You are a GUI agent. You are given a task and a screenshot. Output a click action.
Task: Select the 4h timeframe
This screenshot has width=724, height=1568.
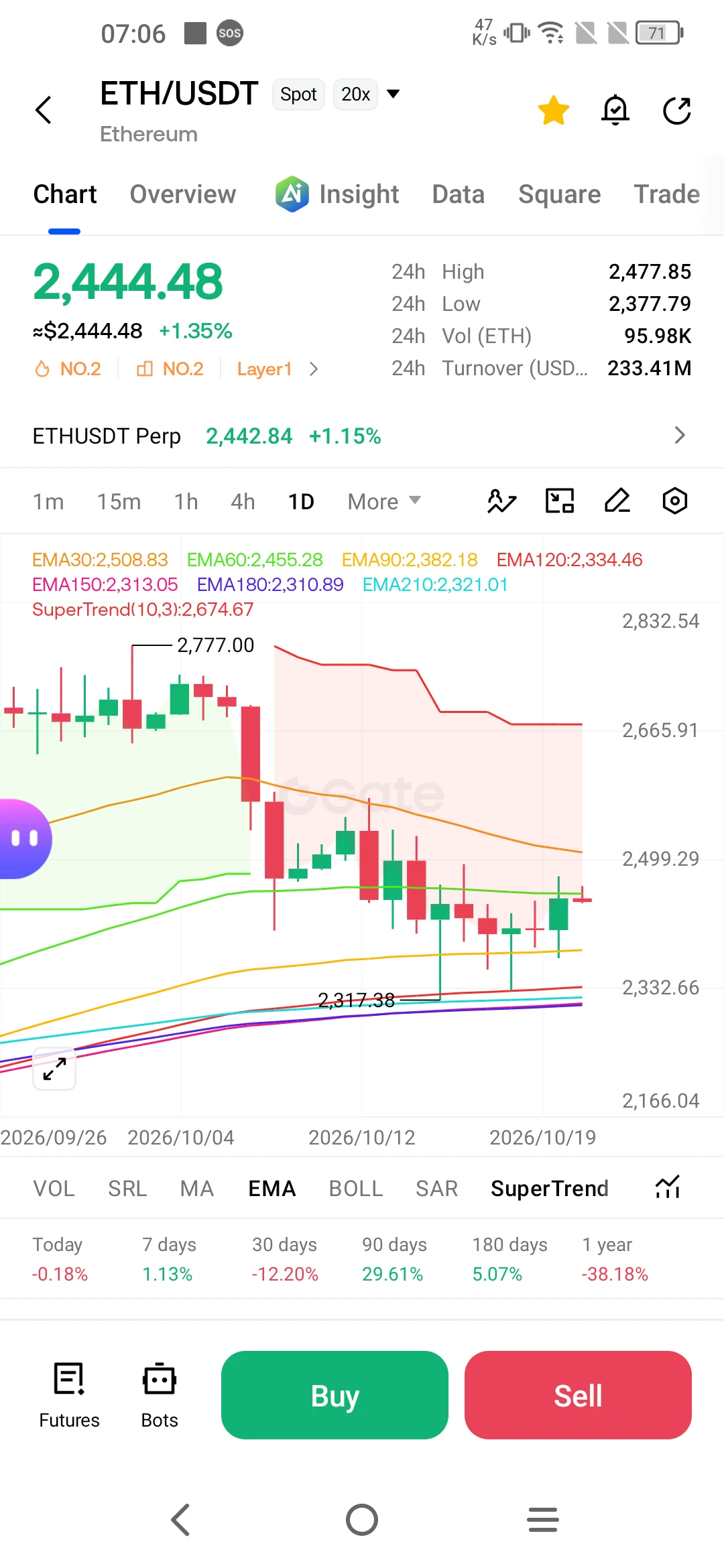[243, 502]
